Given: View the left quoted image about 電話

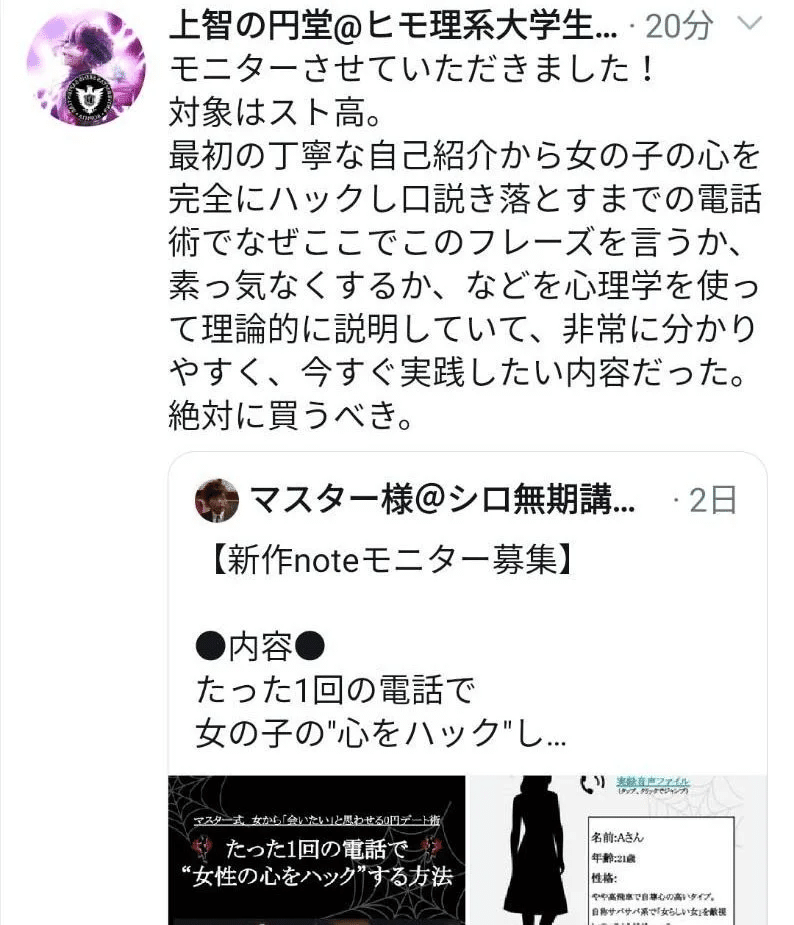Looking at the screenshot, I should pos(317,849).
